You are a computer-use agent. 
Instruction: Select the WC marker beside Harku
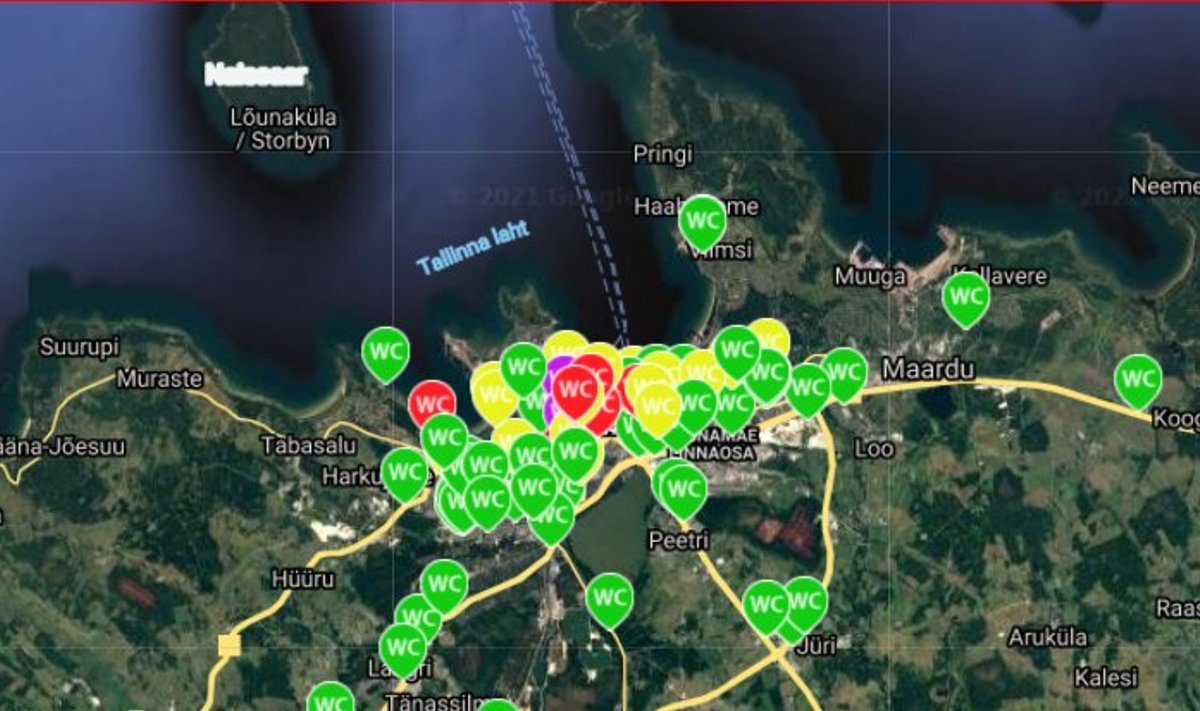405,471
